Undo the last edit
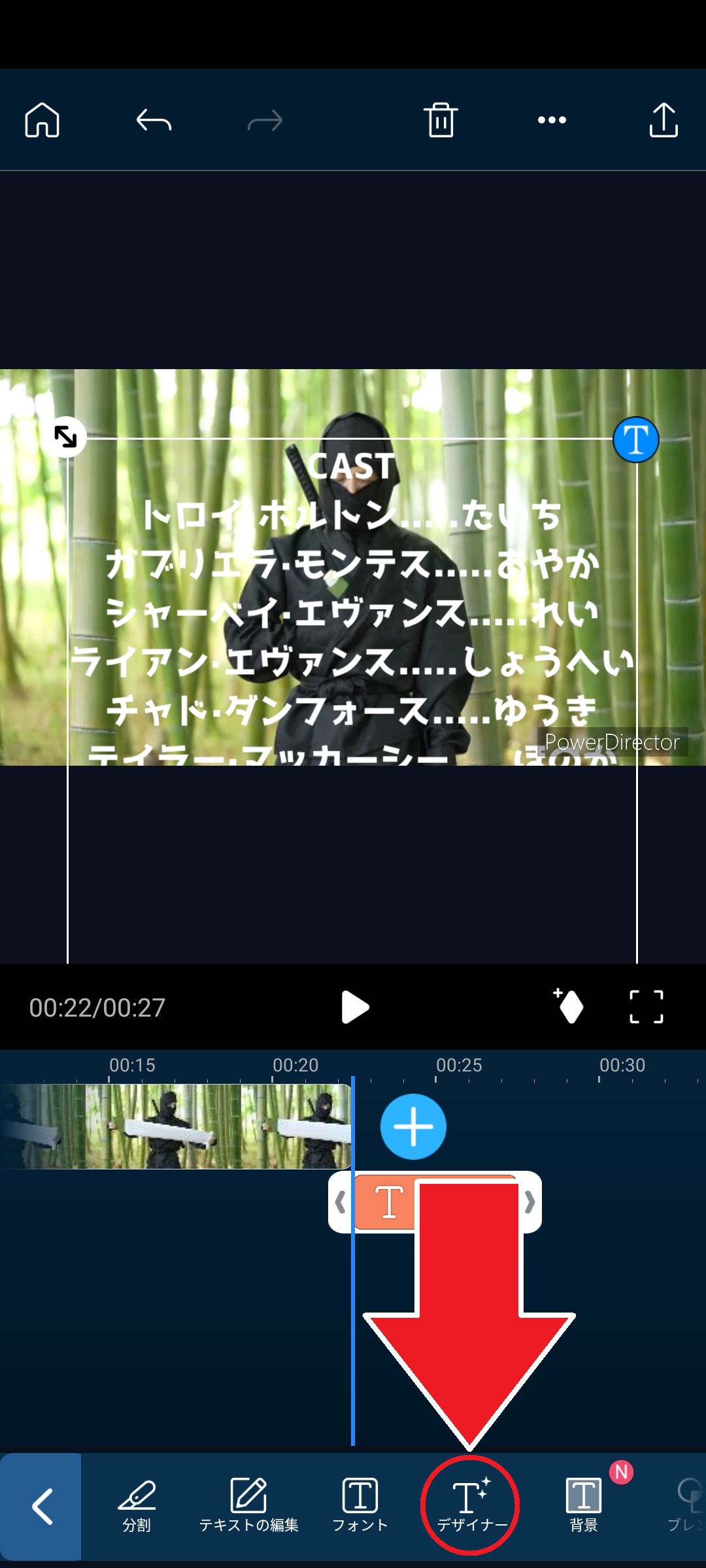This screenshot has height=1568, width=706. pyautogui.click(x=154, y=120)
